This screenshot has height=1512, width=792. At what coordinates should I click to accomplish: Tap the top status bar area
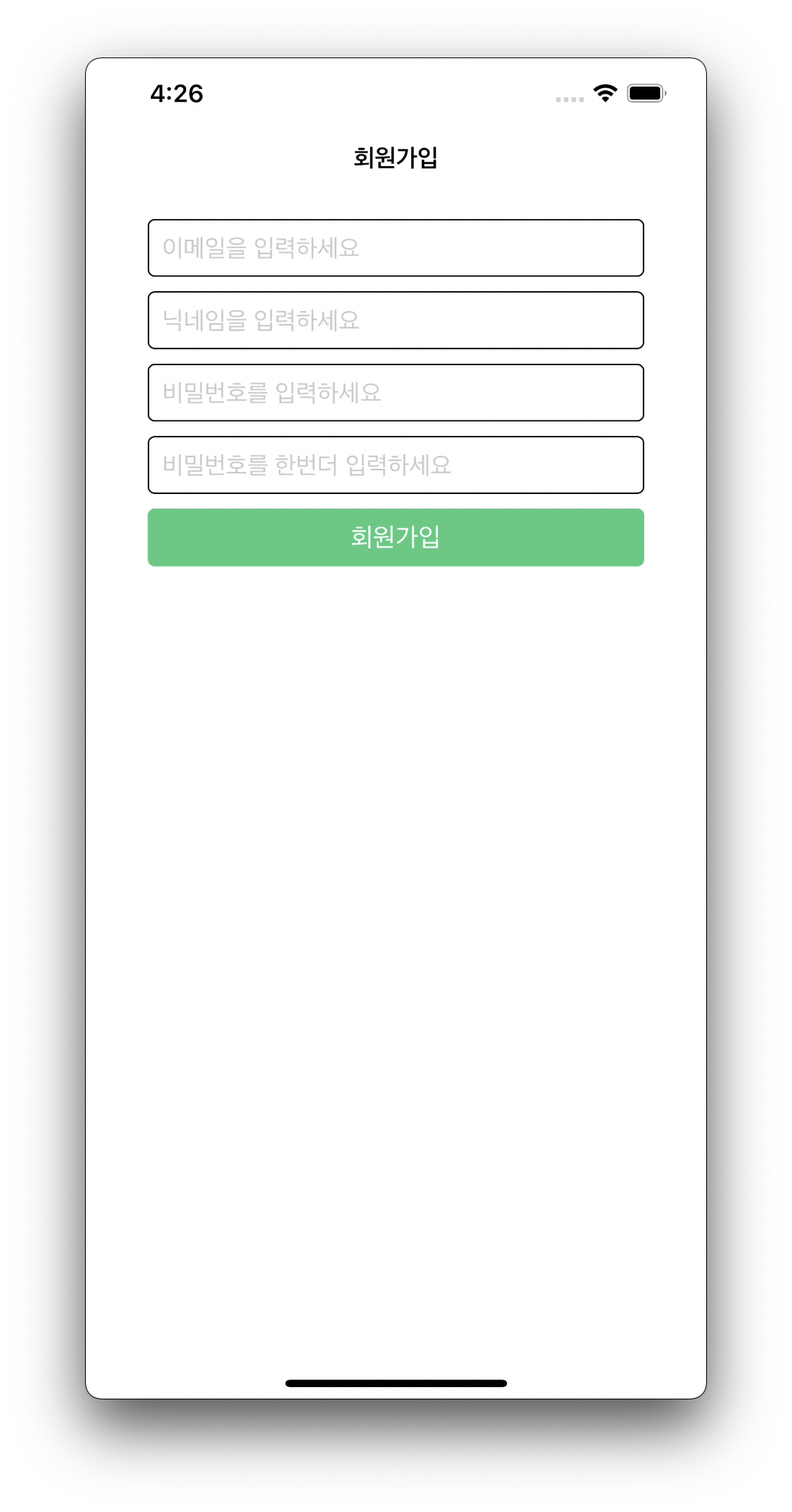[x=395, y=93]
